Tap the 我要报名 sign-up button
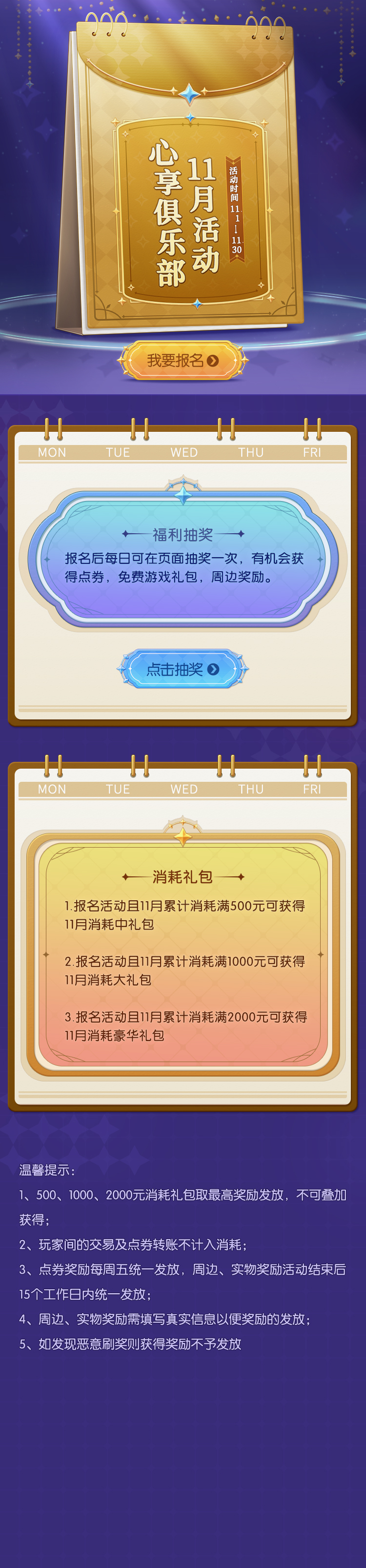Viewport: 366px width, 1568px height. click(183, 360)
